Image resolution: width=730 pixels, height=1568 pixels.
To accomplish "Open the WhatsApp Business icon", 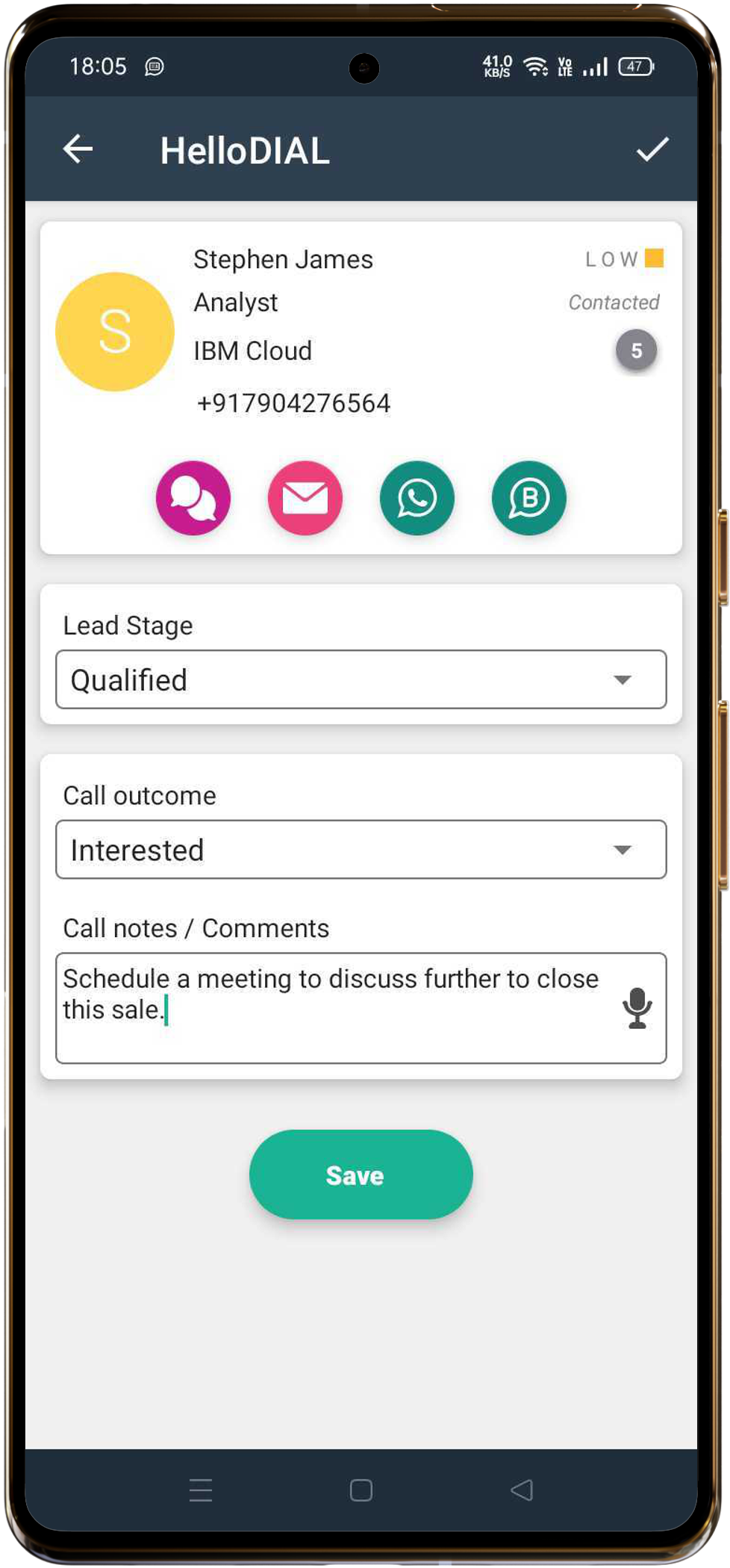I will point(528,498).
